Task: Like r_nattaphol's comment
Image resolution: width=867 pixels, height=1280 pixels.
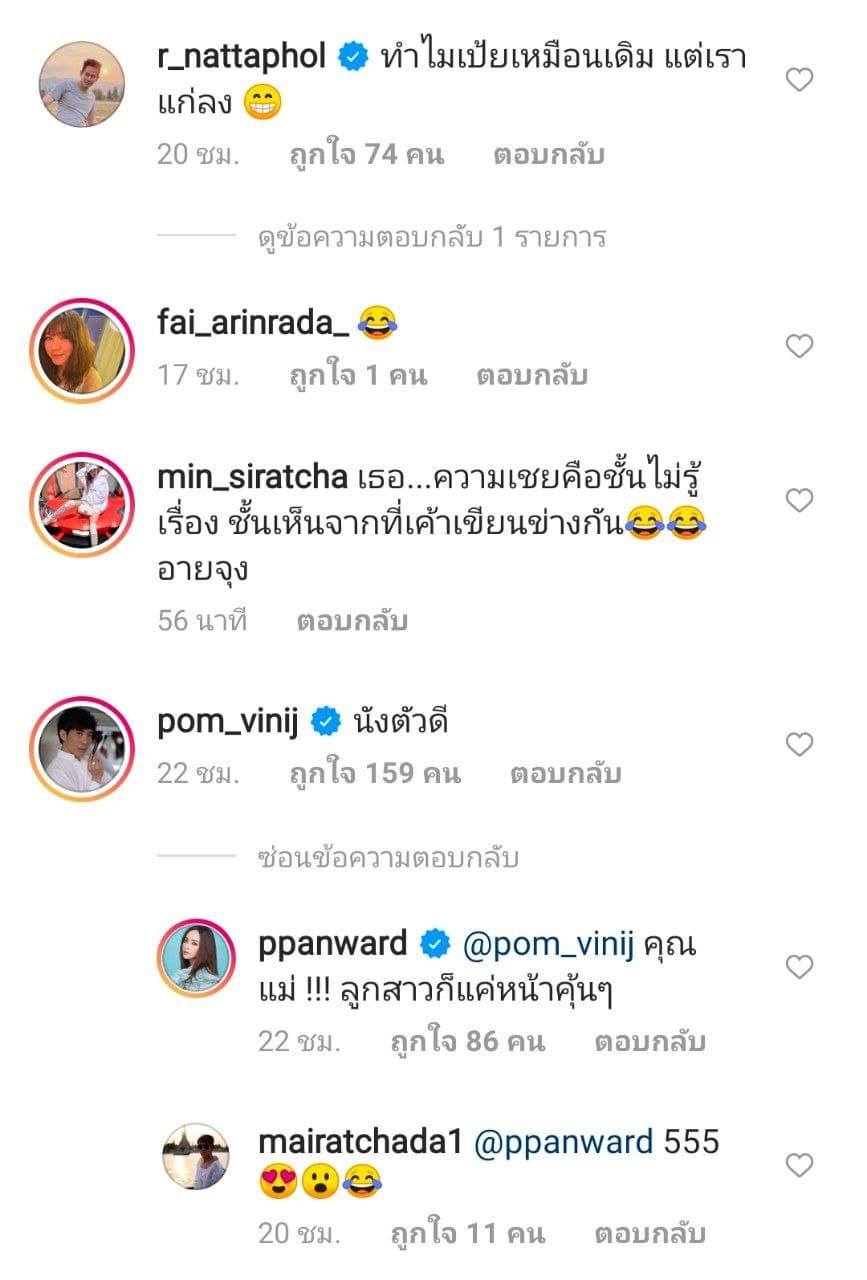Action: 798,80
